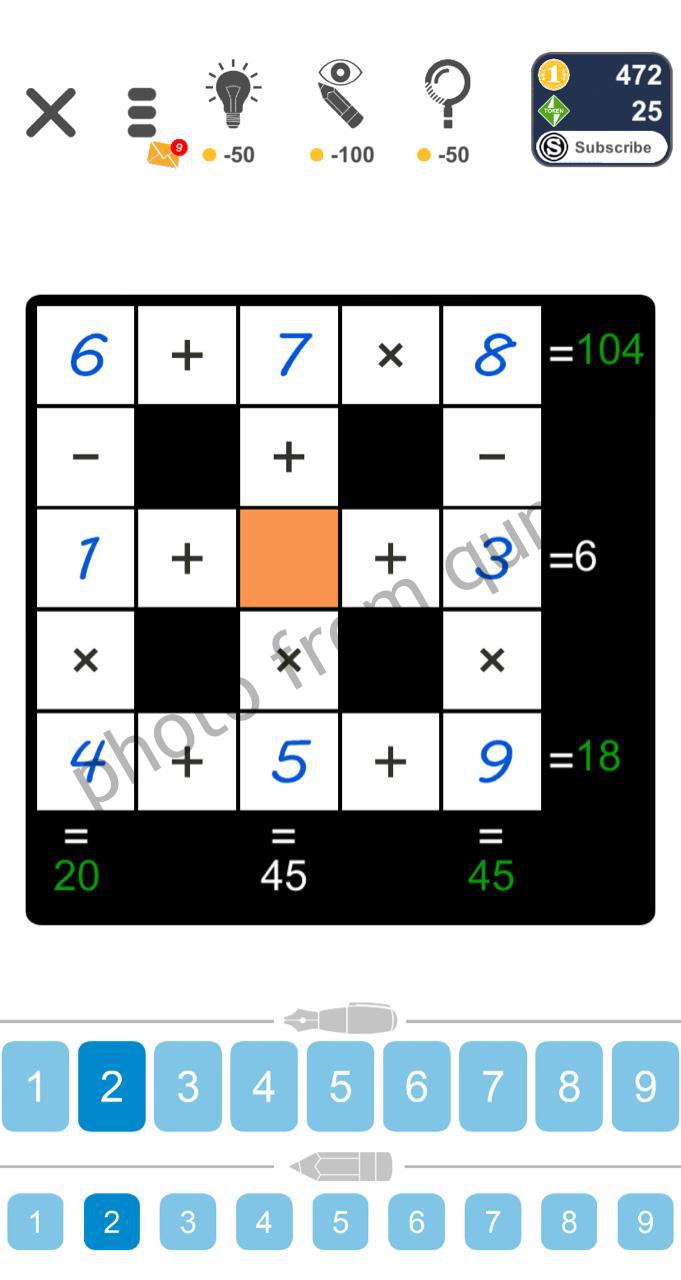
Task: Add pencil note 8 in the lower row
Action: (569, 1221)
